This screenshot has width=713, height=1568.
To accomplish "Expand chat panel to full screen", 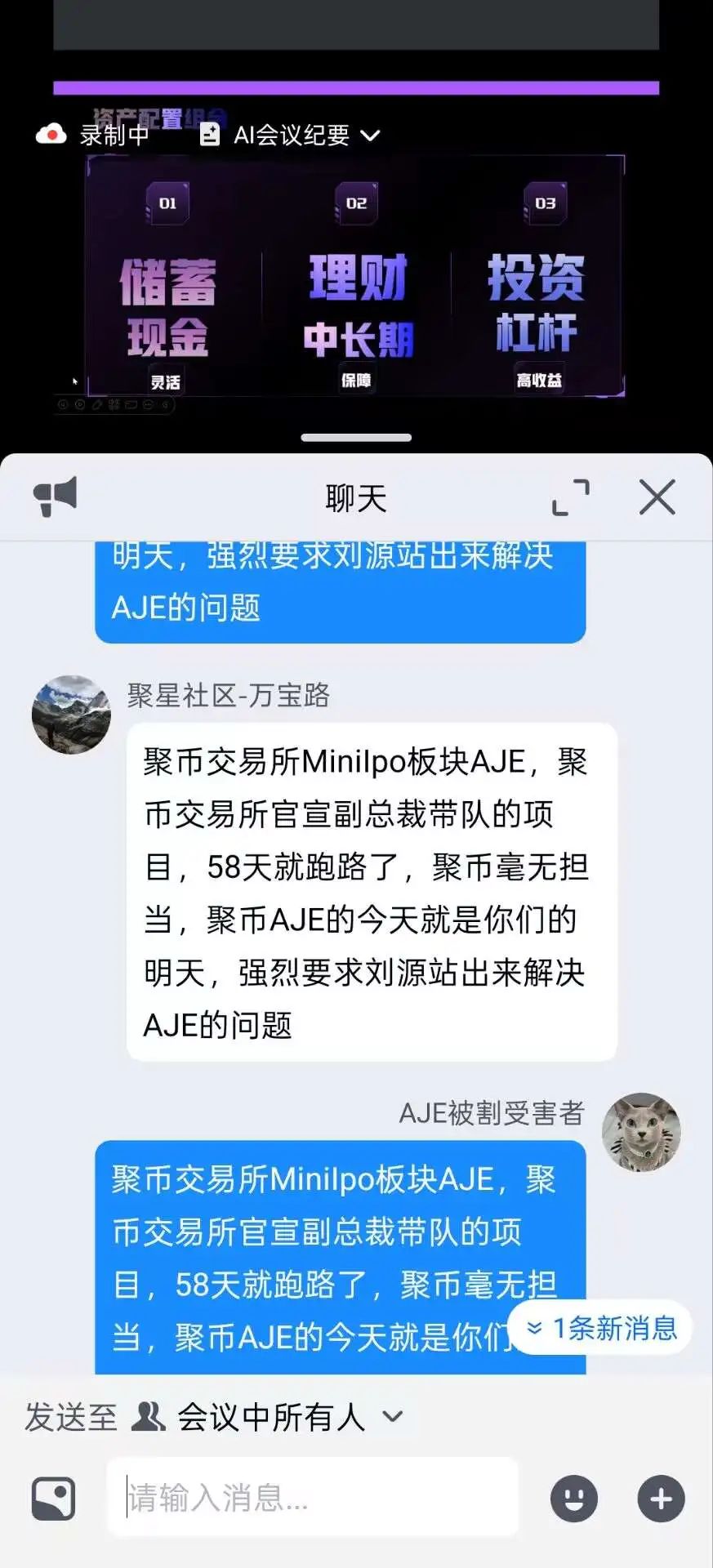I will (x=570, y=497).
